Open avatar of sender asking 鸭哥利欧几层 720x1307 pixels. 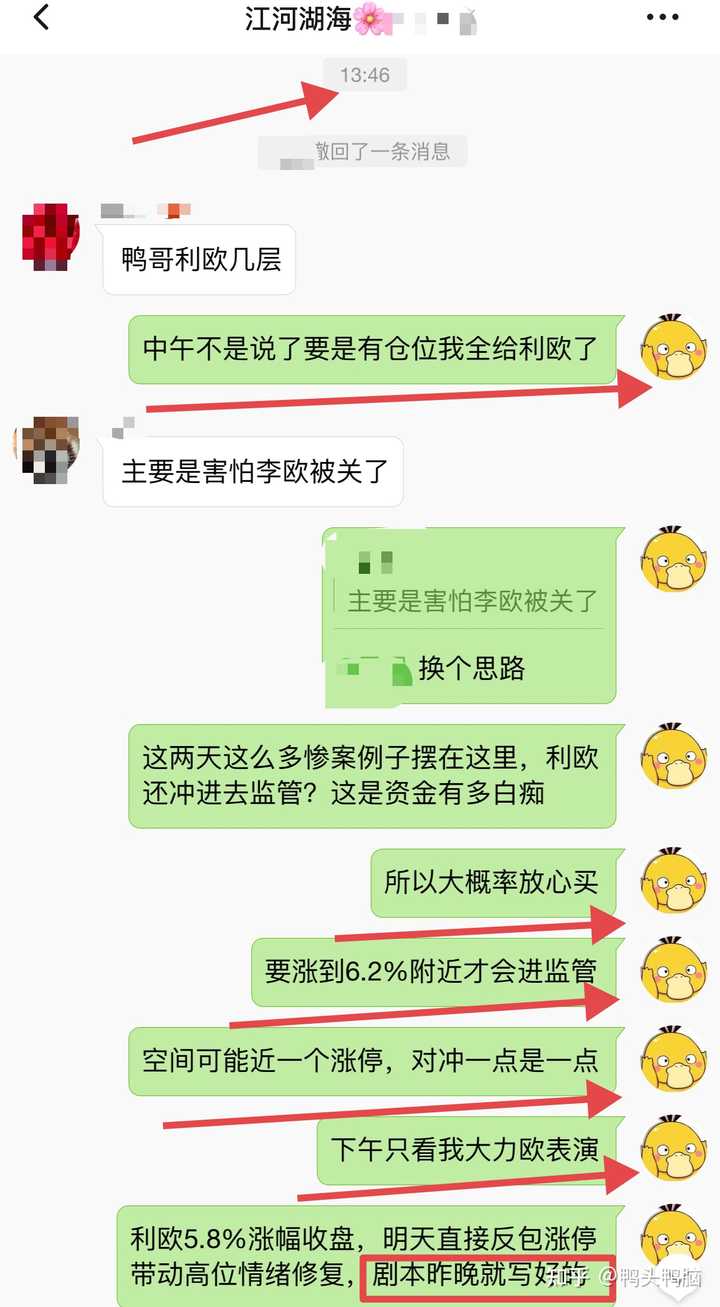(x=50, y=236)
